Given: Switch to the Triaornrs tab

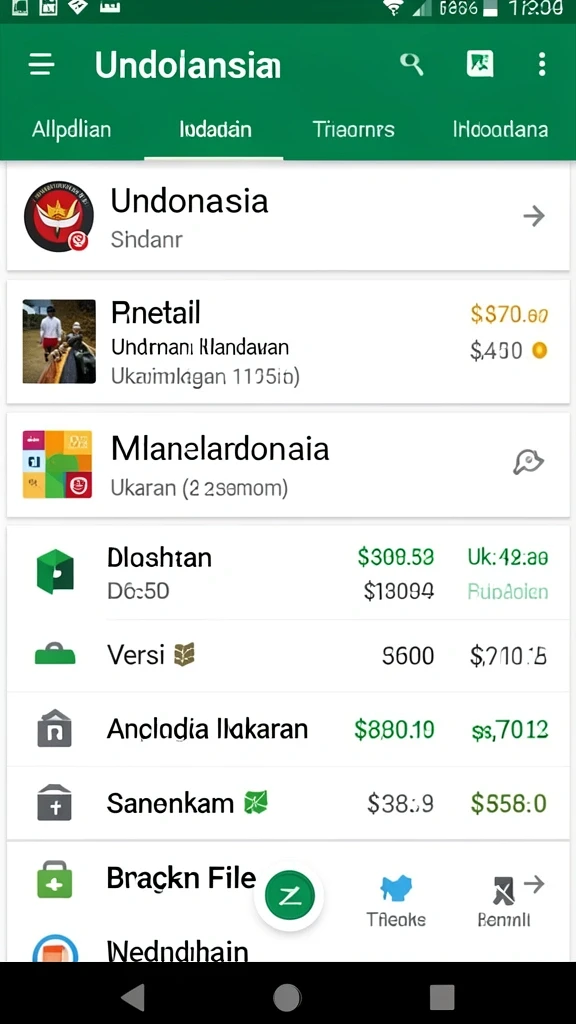Looking at the screenshot, I should 353,129.
